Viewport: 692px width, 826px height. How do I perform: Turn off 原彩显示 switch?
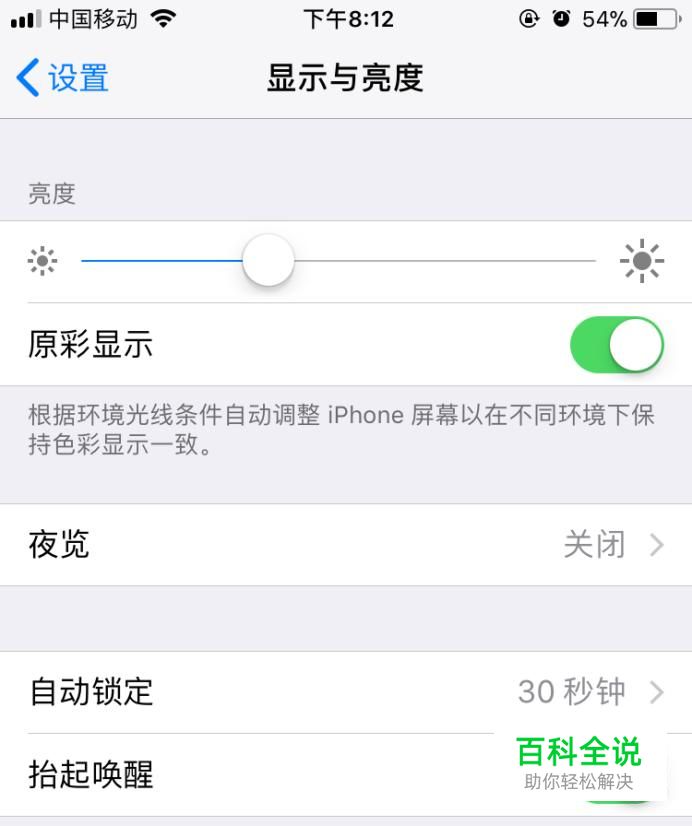click(616, 345)
